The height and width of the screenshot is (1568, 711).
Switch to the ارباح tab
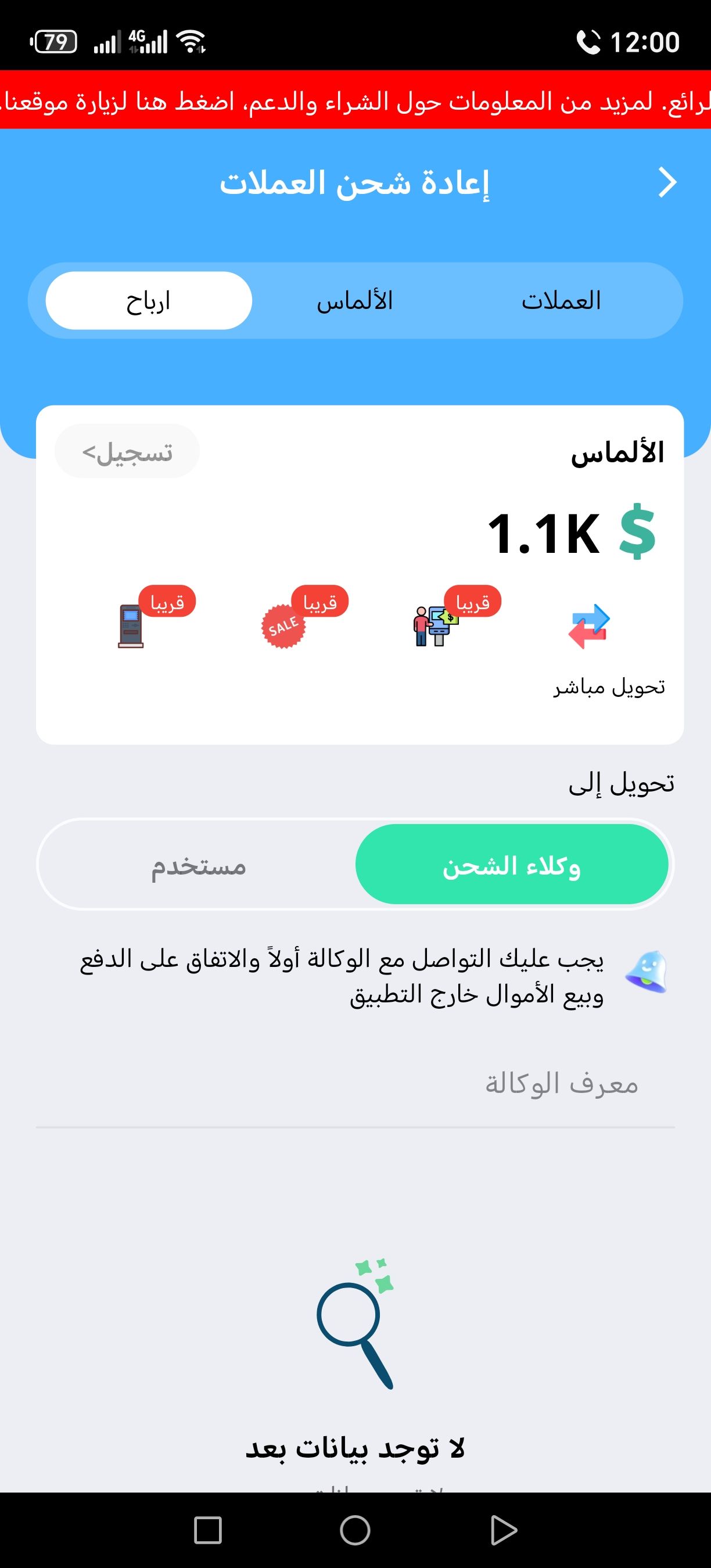point(149,301)
